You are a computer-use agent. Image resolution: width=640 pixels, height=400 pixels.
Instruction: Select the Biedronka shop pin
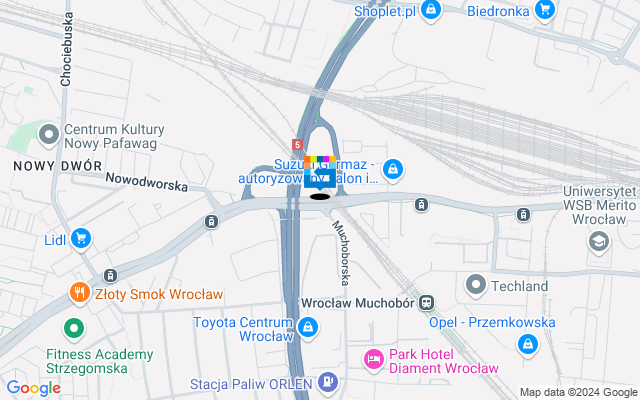pyautogui.click(x=544, y=11)
